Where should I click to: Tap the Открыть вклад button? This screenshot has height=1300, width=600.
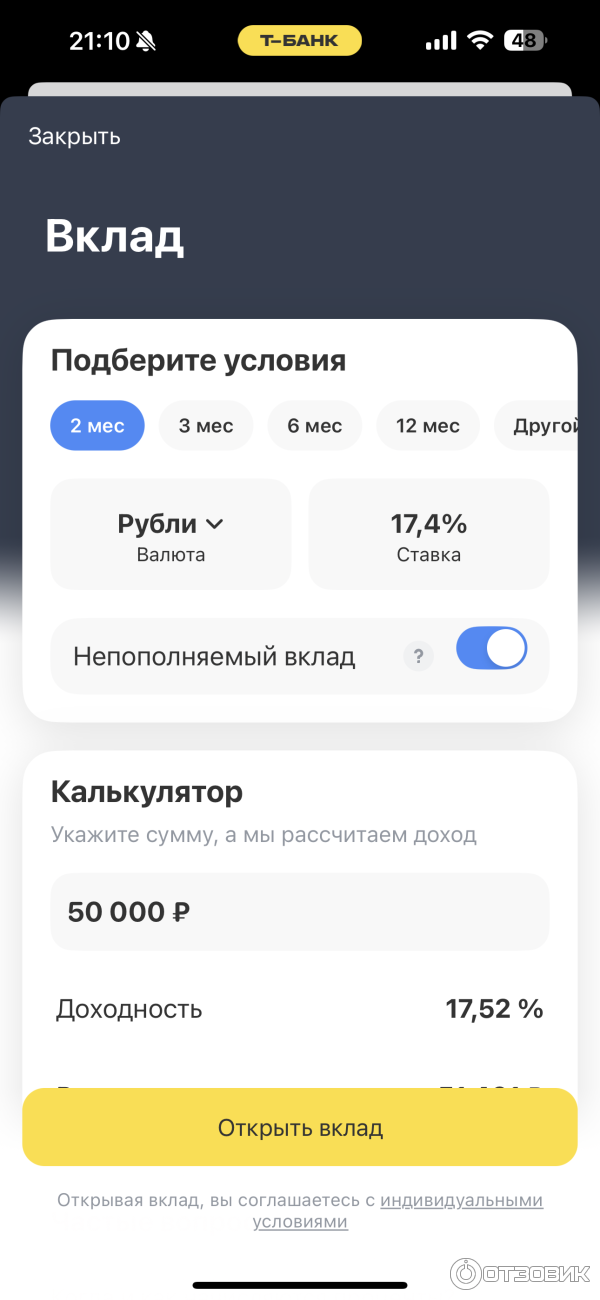[300, 1128]
